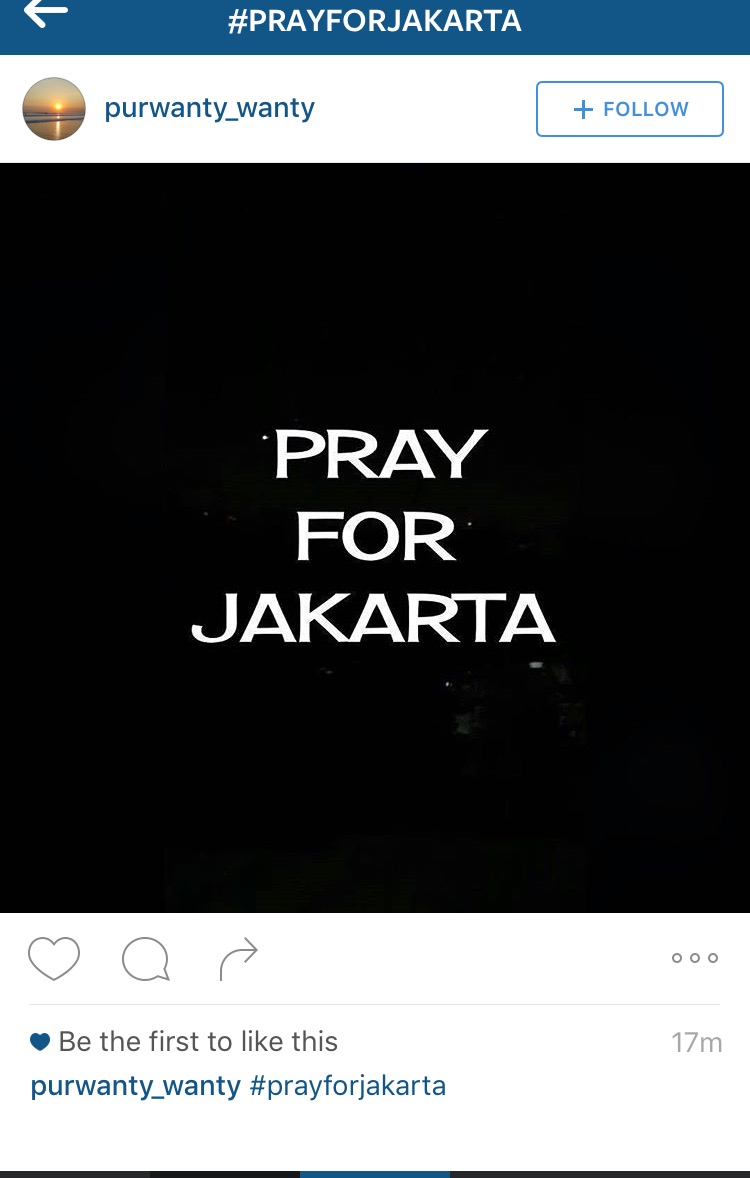Open the Pray for Jakarta post image

pos(375,537)
